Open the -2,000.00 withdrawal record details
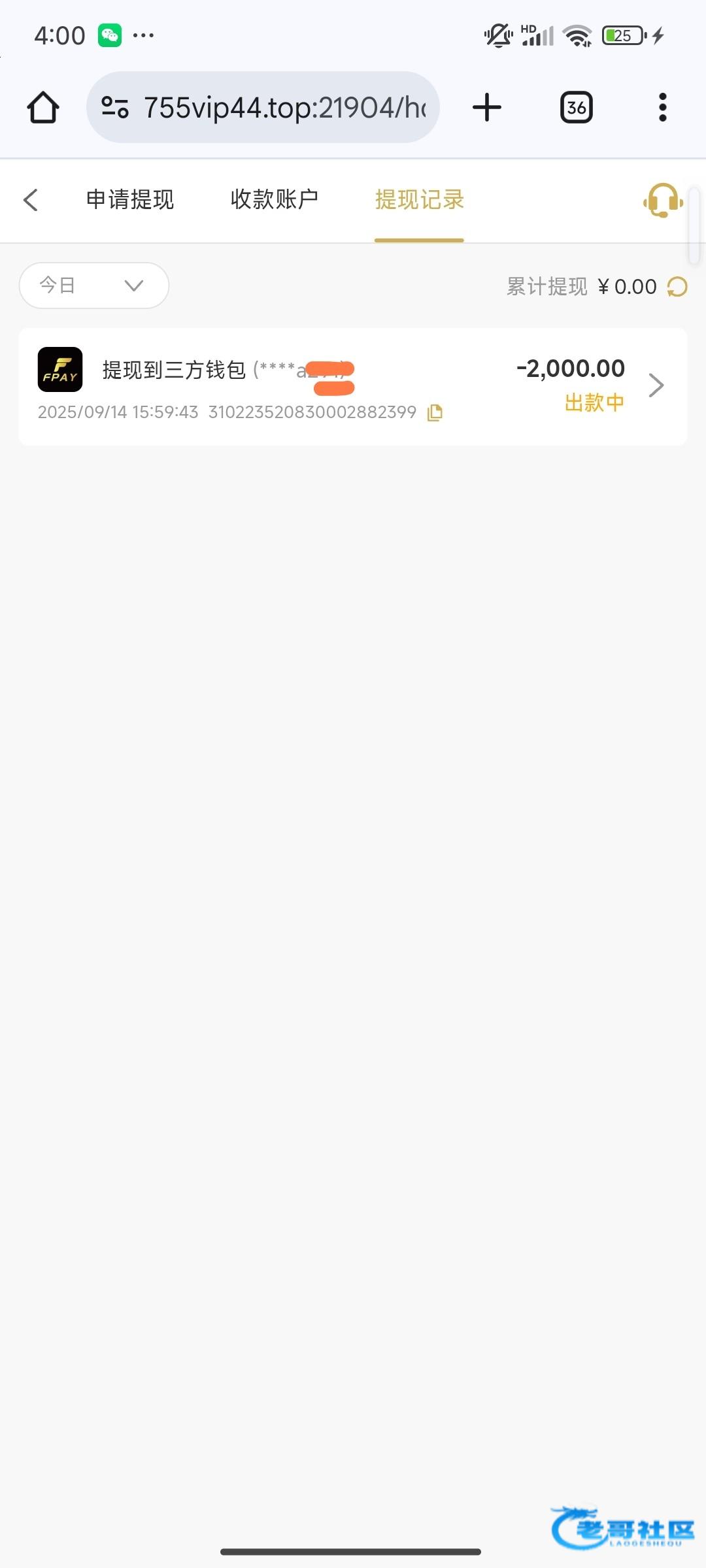The height and width of the screenshot is (1568, 706). [x=656, y=385]
